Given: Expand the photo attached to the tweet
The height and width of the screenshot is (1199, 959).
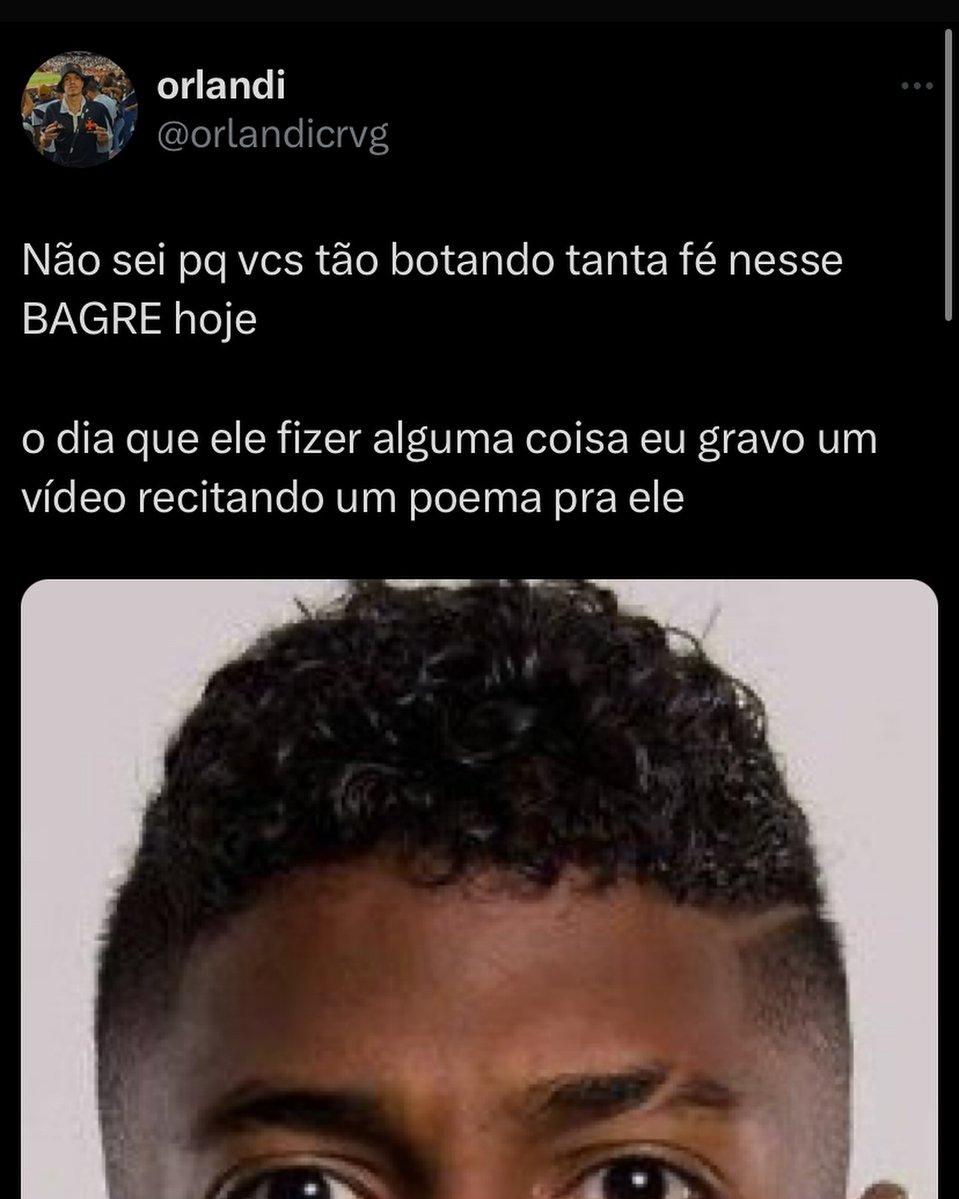Looking at the screenshot, I should click(x=479, y=888).
